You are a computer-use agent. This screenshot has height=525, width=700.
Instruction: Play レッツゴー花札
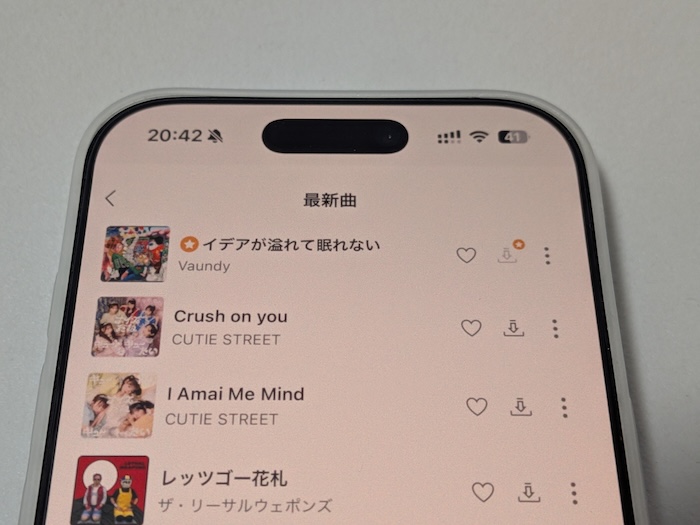[x=223, y=478]
